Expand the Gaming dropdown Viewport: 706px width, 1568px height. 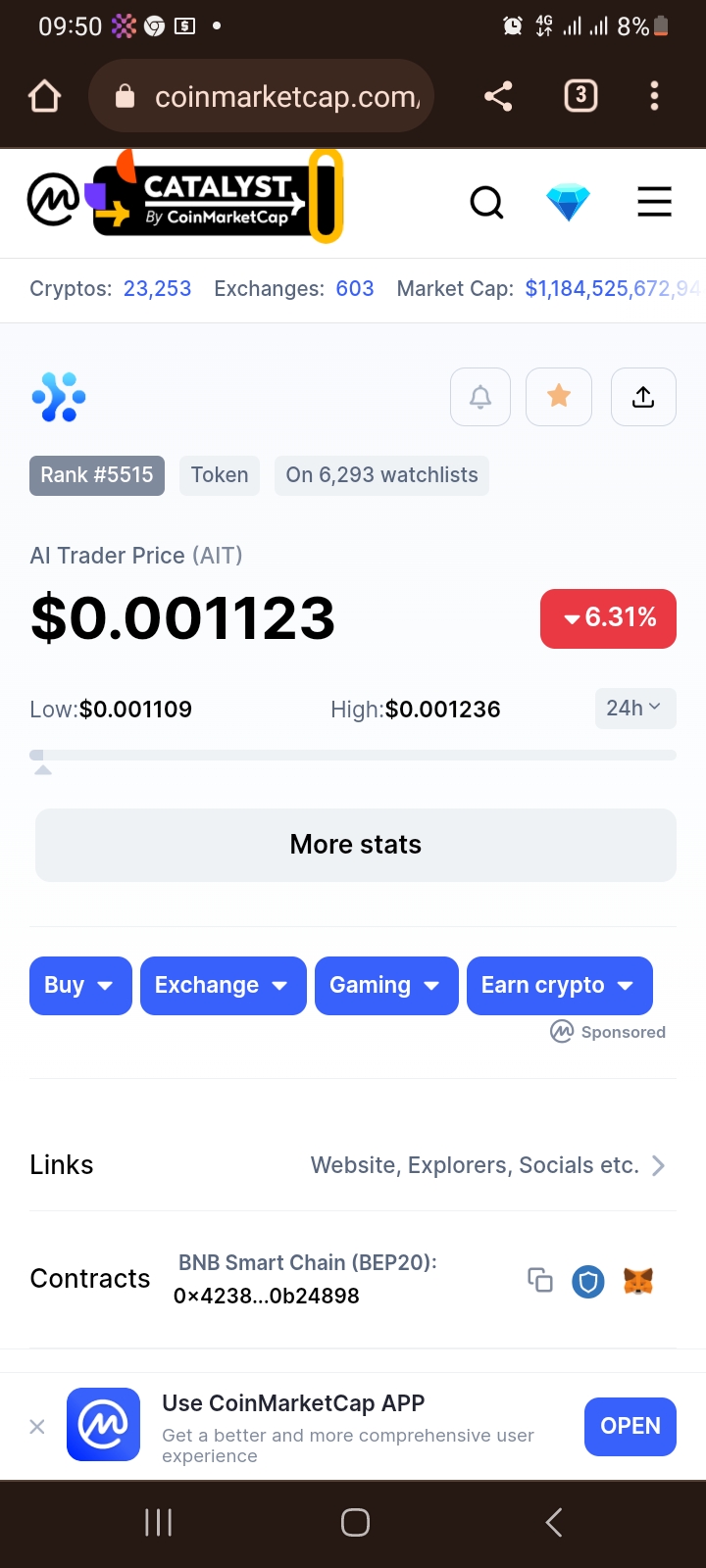386,986
